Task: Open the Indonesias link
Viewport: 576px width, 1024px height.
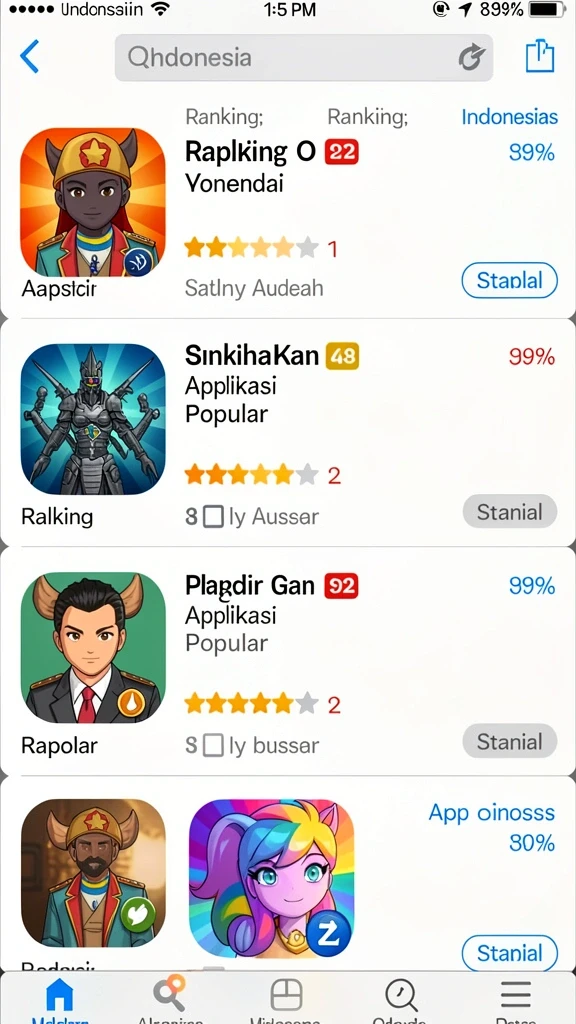Action: point(509,117)
